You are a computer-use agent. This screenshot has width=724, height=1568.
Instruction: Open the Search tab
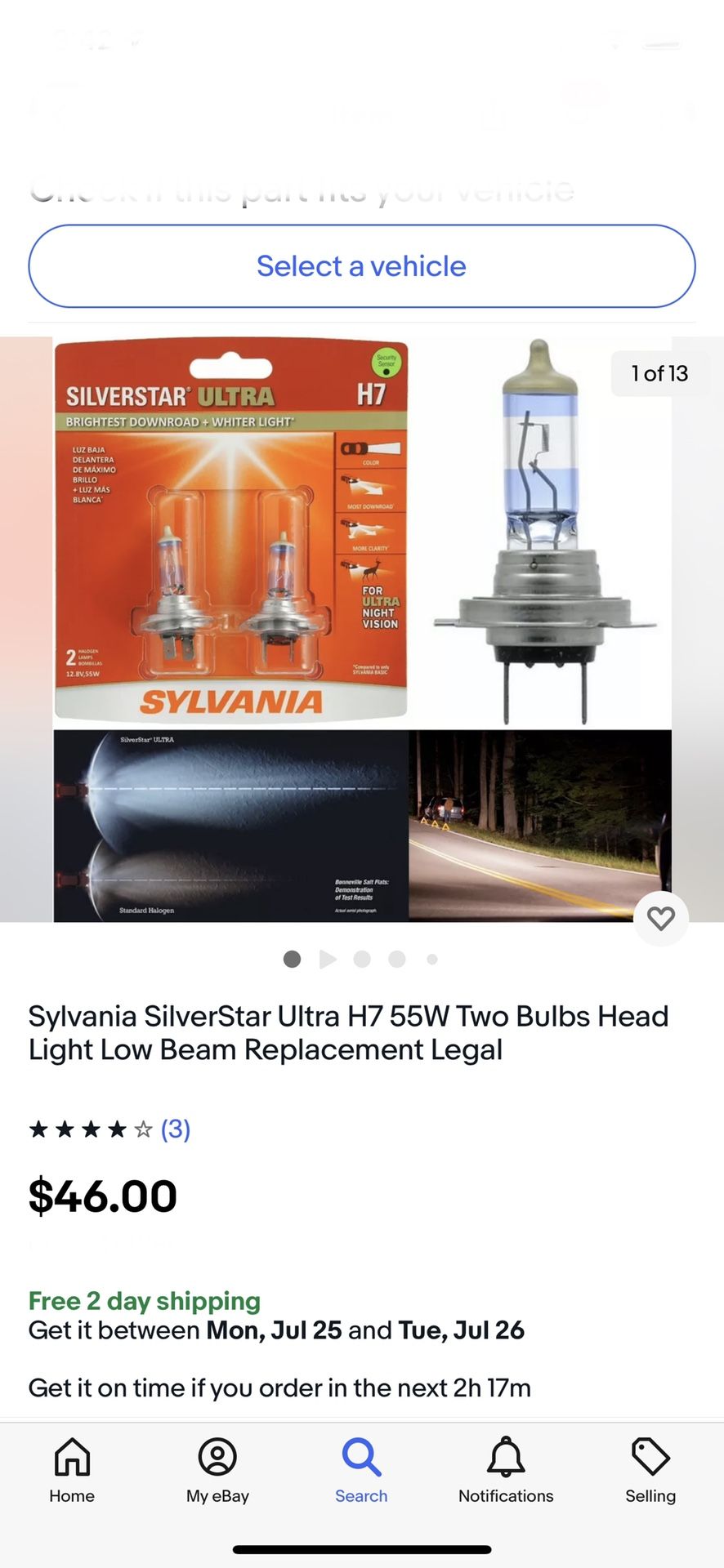361,1472
